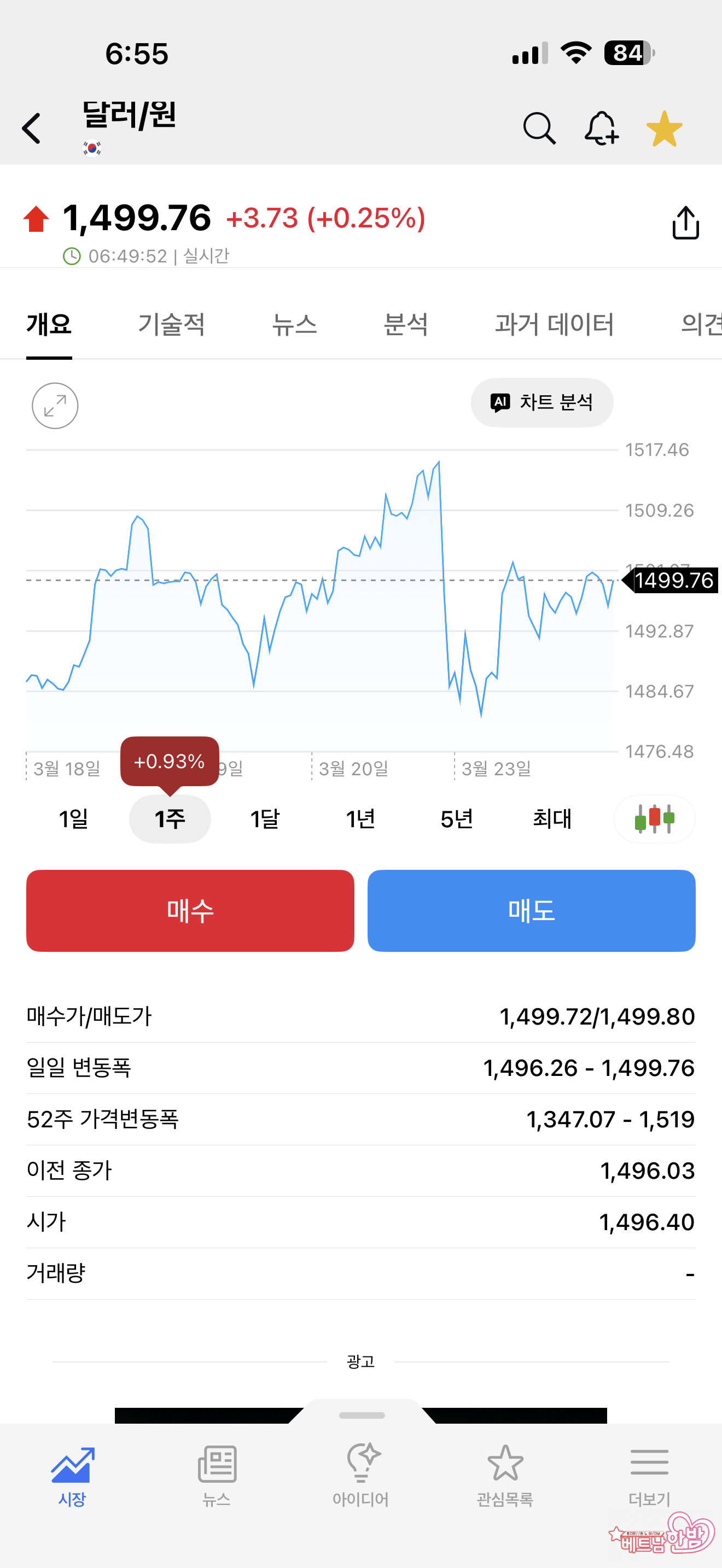722x1568 pixels.
Task: Select the 최대 chart range
Action: (x=552, y=820)
